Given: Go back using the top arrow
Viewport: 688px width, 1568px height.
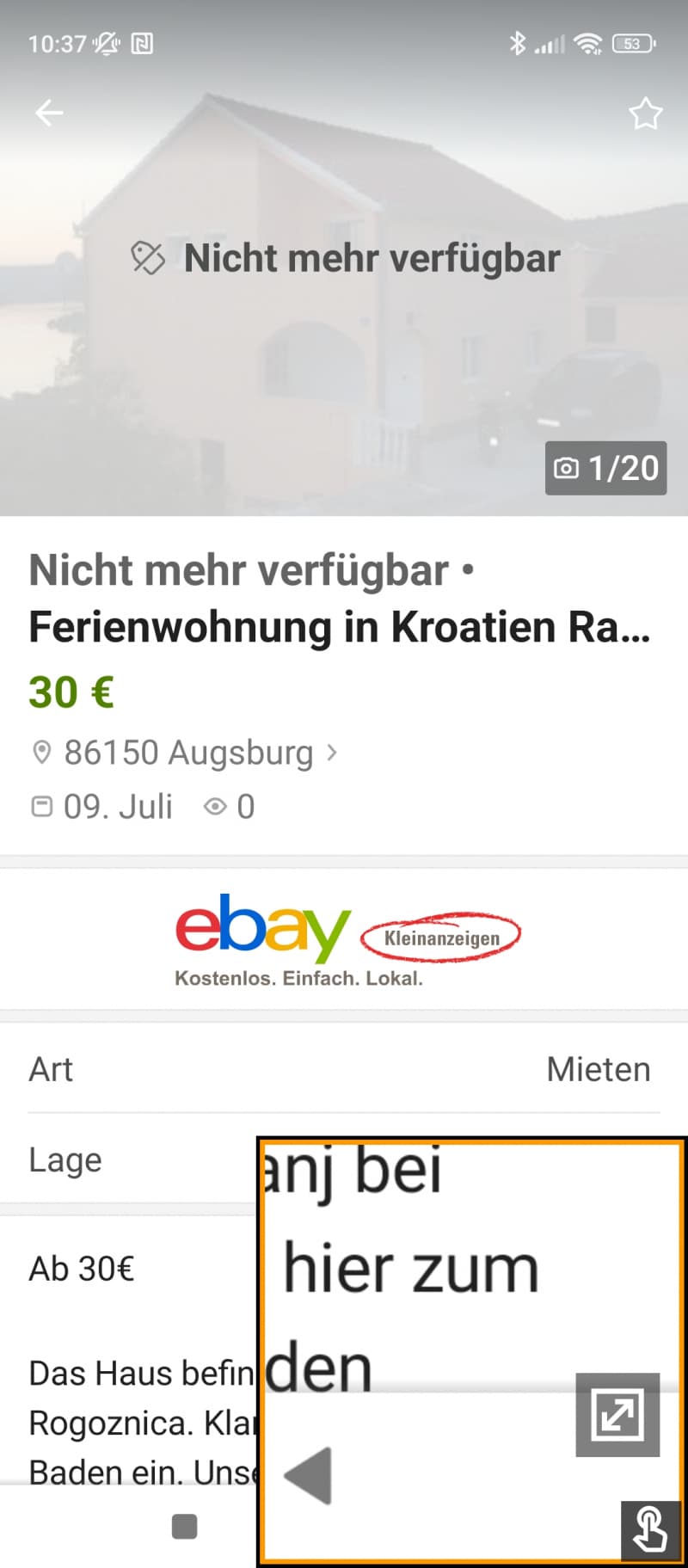Looking at the screenshot, I should (49, 113).
